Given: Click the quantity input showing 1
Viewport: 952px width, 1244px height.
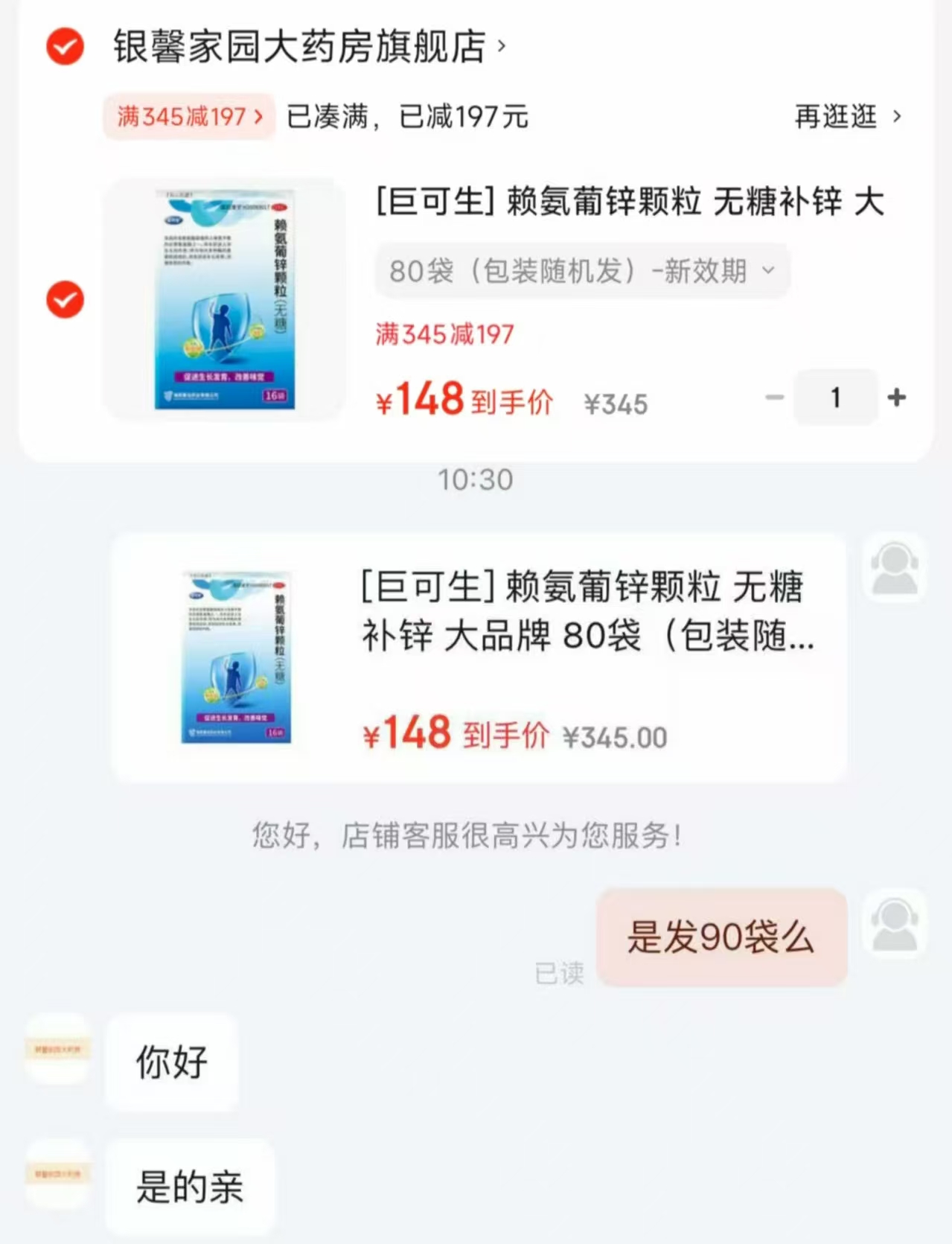Looking at the screenshot, I should tap(835, 398).
